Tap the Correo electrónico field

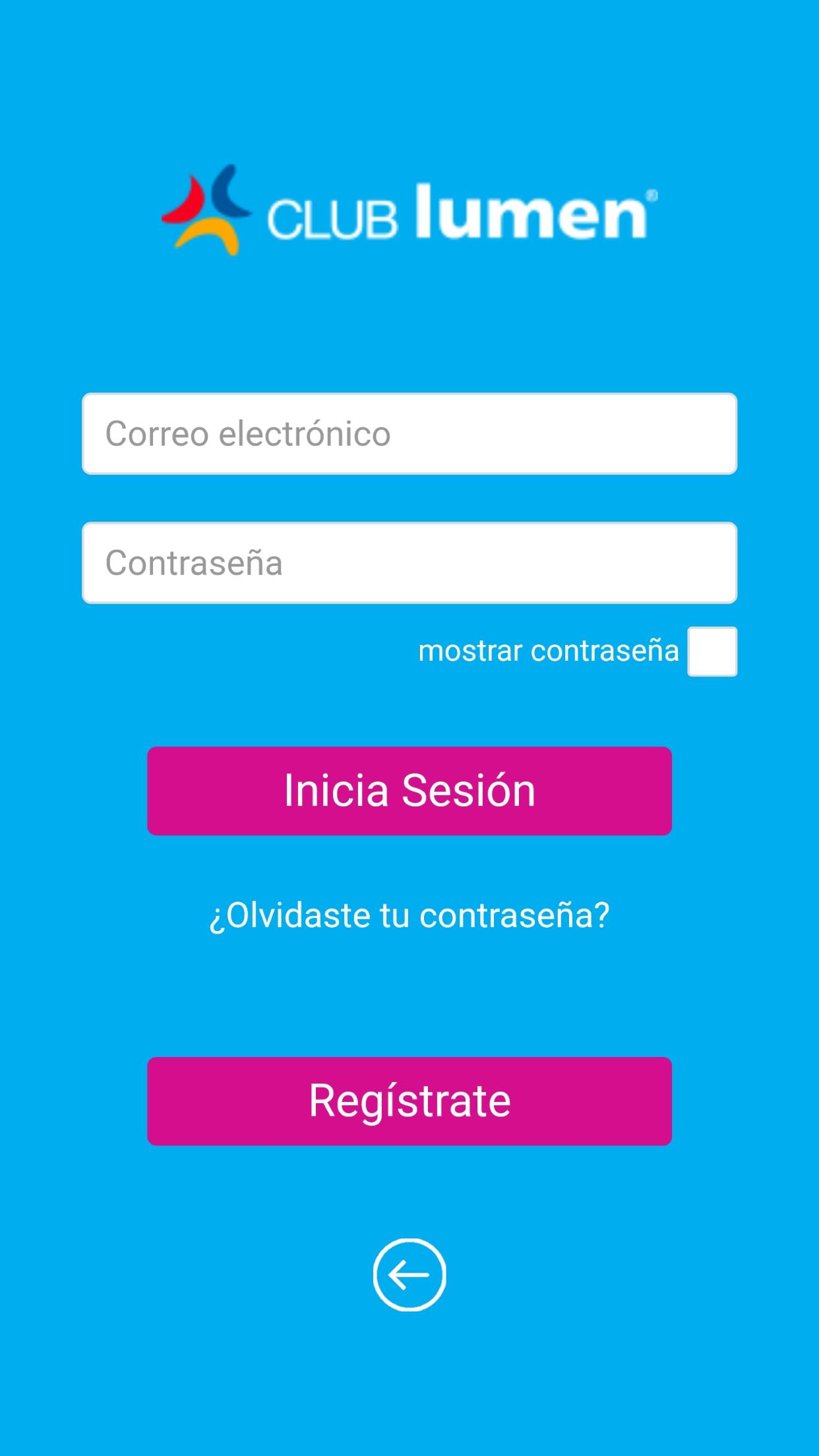click(409, 434)
